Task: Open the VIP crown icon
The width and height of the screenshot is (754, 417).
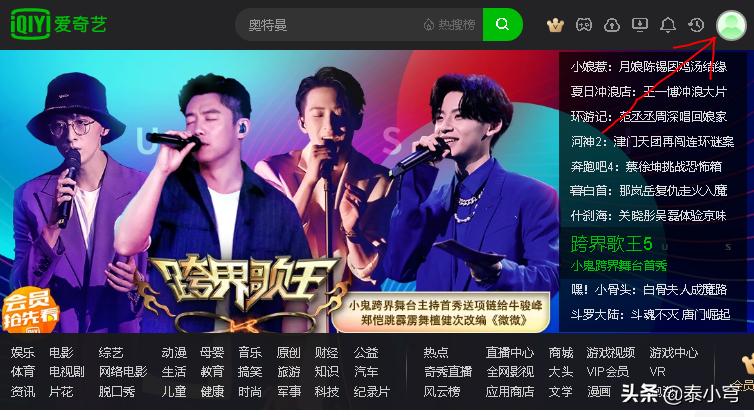Action: (557, 24)
